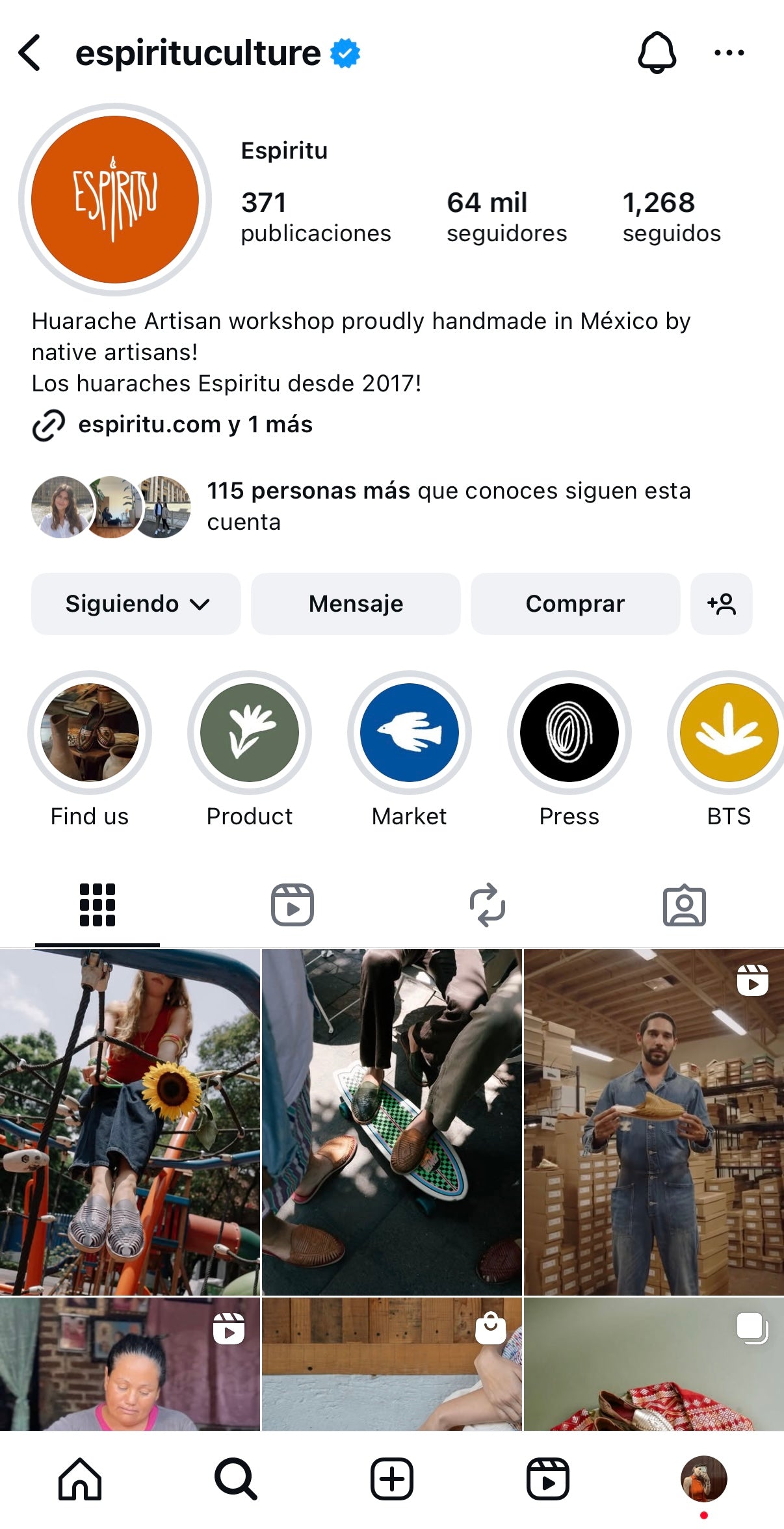Go back from the espirituculture profile
Screen dimensions: 784x1529
pyautogui.click(x=30, y=53)
